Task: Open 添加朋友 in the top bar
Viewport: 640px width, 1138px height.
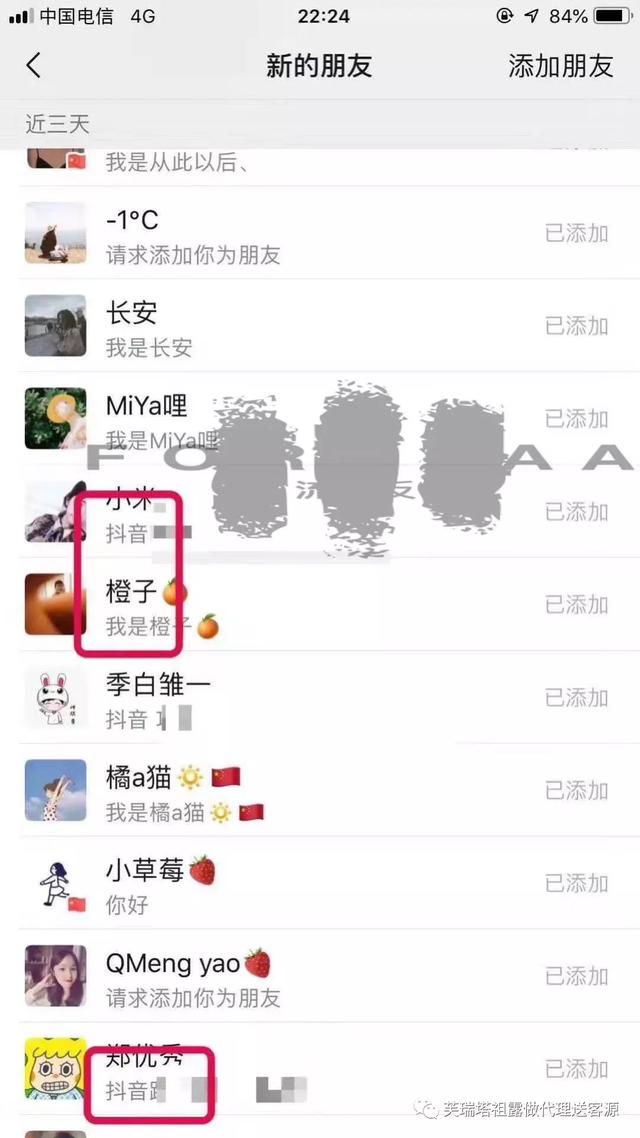Action: pos(560,66)
